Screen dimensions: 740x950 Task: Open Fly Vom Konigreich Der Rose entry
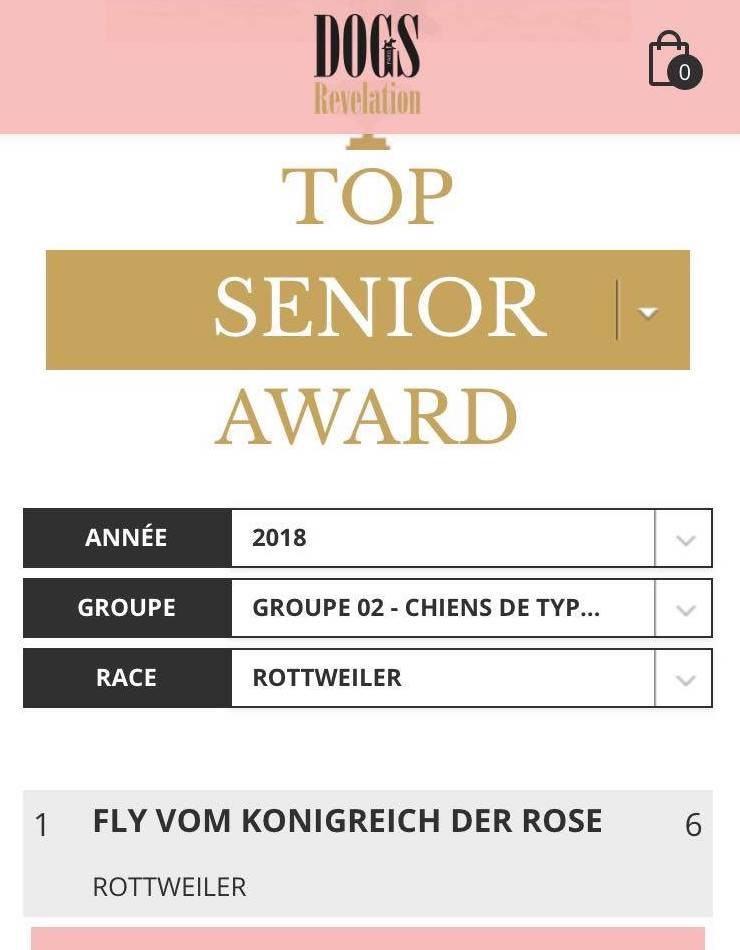[x=347, y=822]
